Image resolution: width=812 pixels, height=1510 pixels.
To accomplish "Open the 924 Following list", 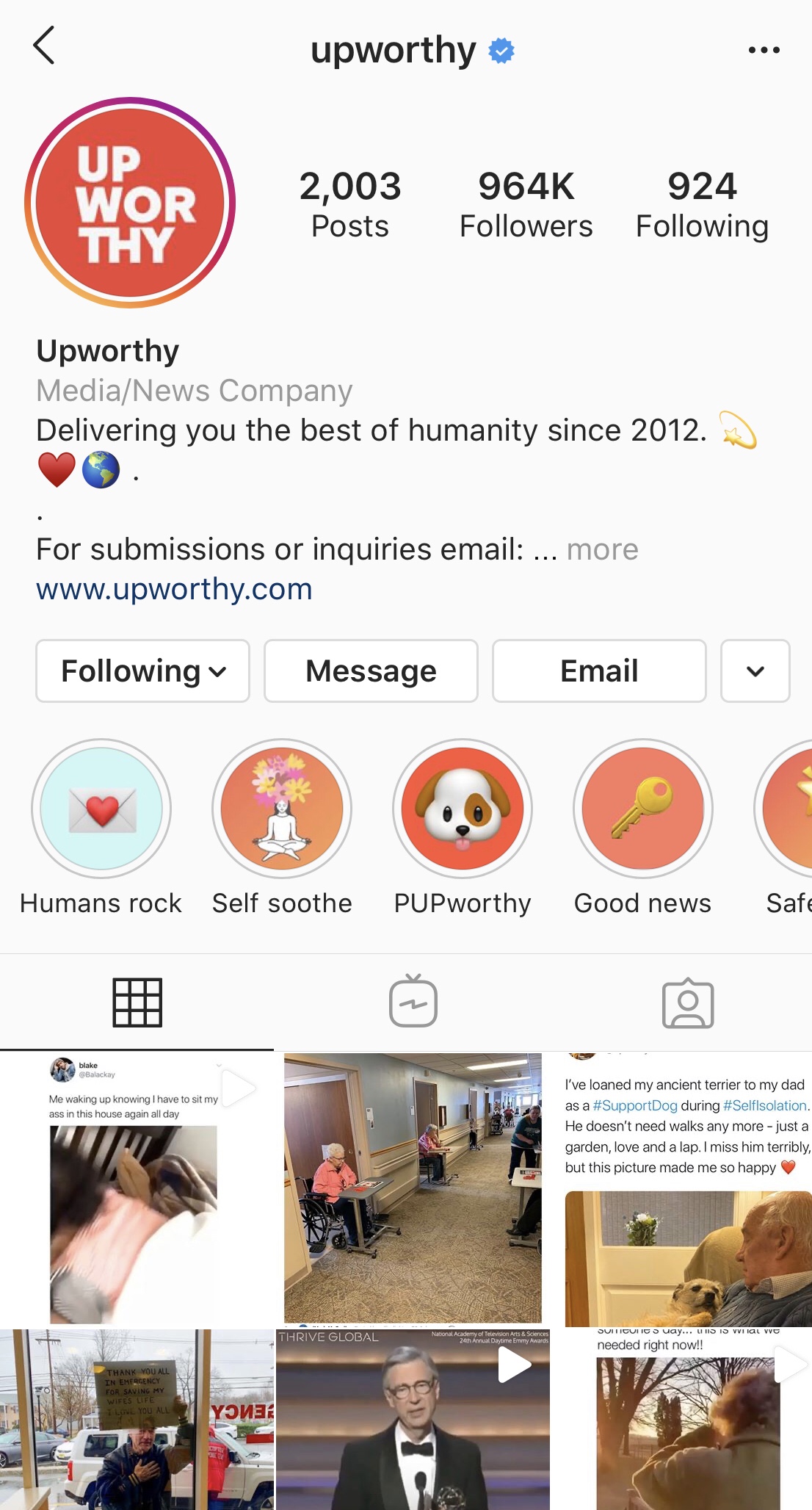I will click(x=702, y=205).
